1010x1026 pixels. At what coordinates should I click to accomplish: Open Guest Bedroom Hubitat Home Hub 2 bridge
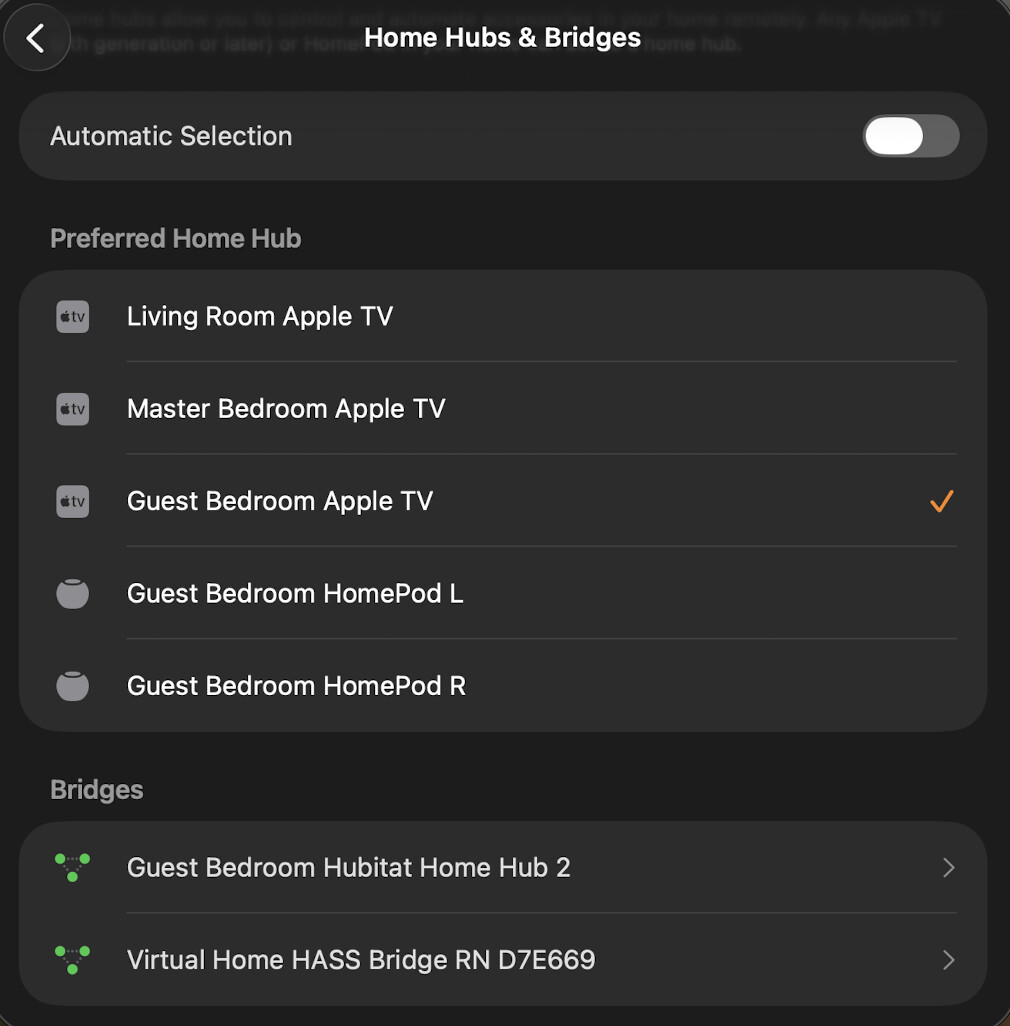coord(503,867)
